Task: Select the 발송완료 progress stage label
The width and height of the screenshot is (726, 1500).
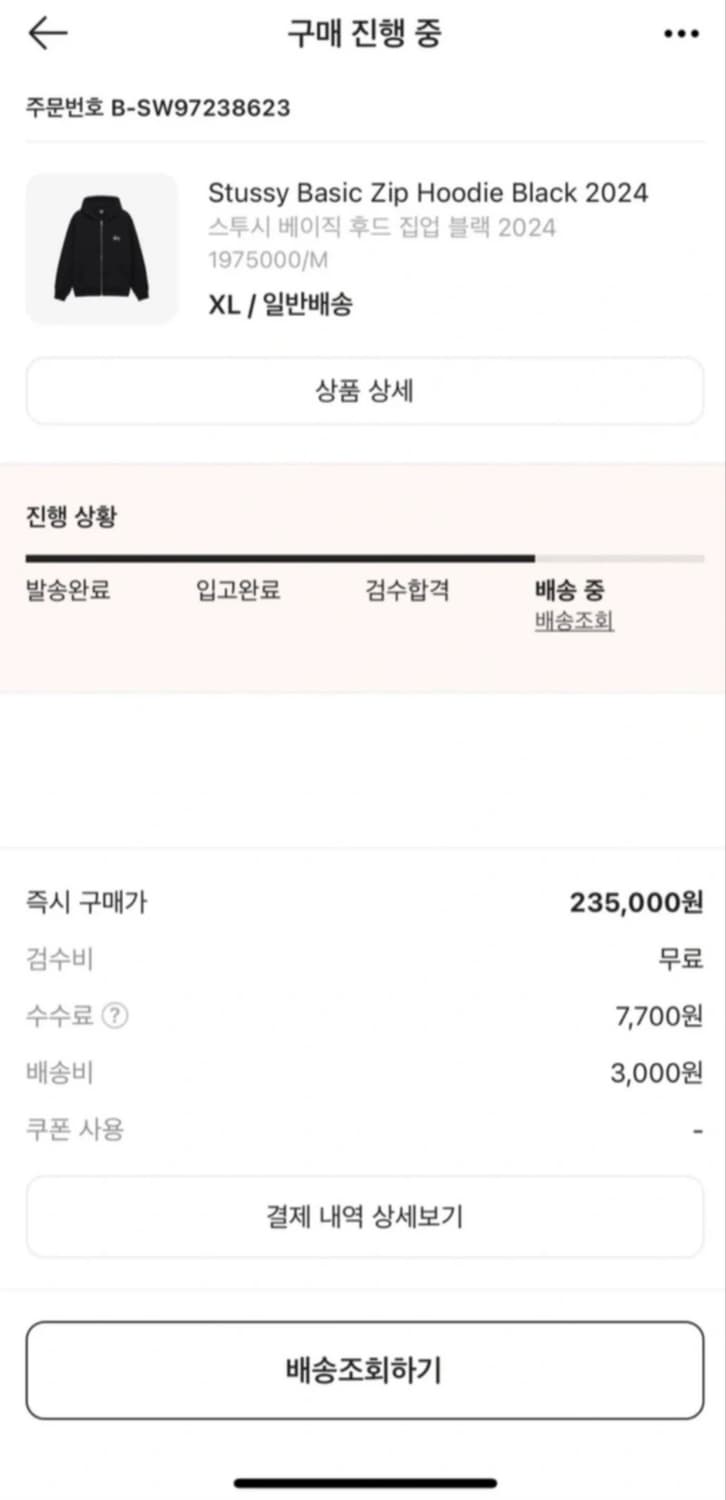Action: [66, 591]
